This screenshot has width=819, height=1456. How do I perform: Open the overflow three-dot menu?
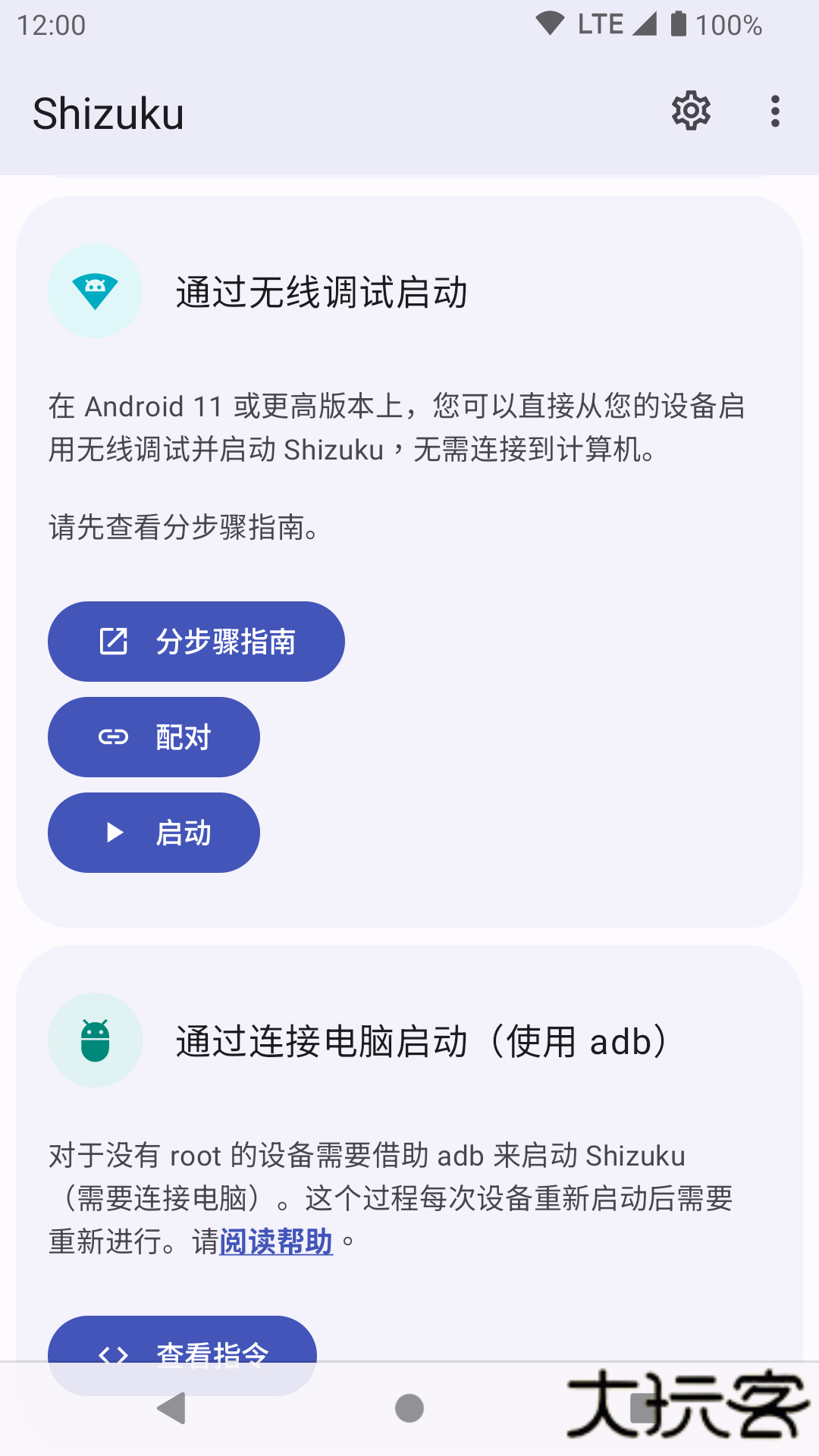coord(774,111)
